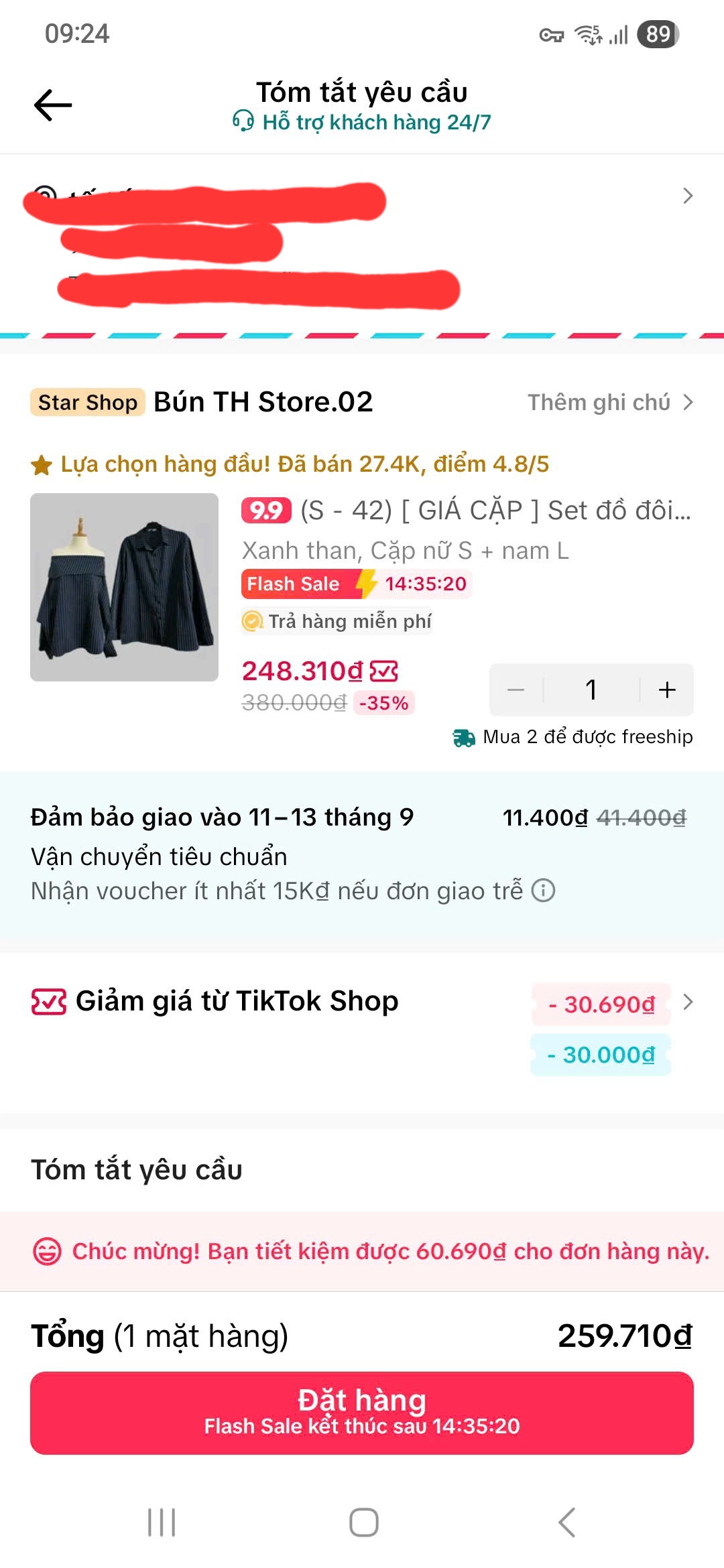Viewport: 724px width, 1568px height.
Task: Open the Bún TH Store.02 shop
Action: click(x=263, y=402)
